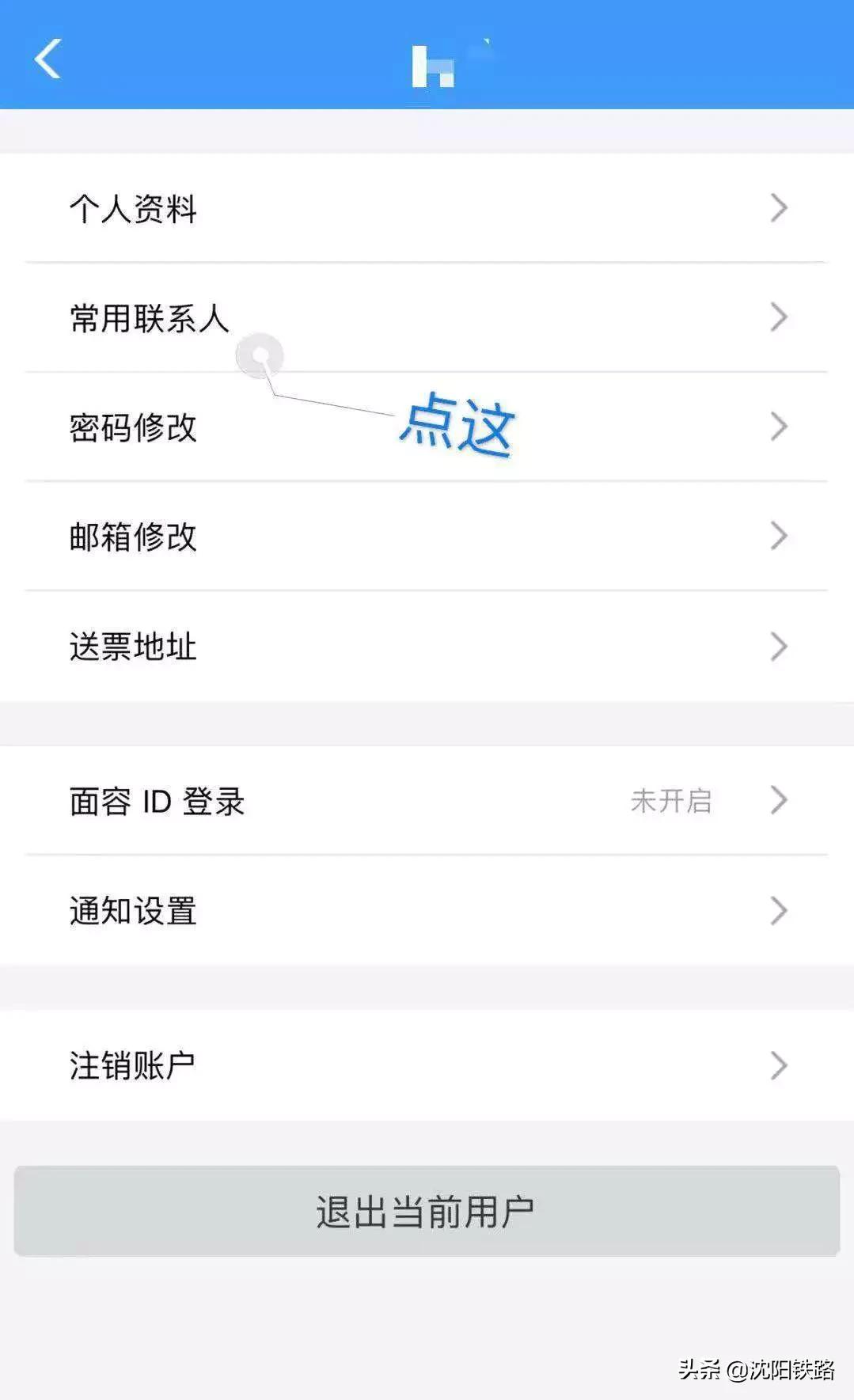The width and height of the screenshot is (854, 1400).
Task: Expand the 注销账户 row chevron
Action: coord(779,1064)
